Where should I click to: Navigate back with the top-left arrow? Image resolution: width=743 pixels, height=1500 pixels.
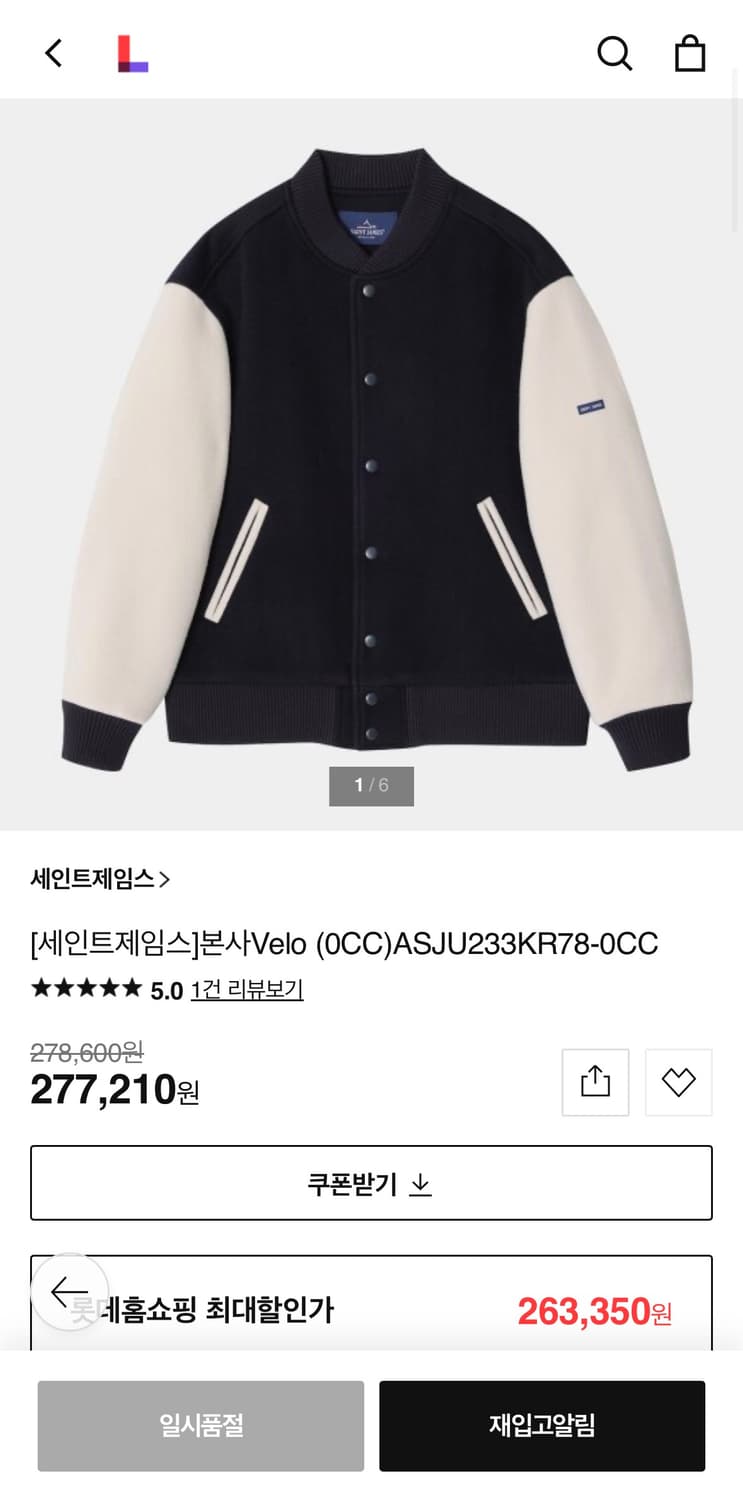pyautogui.click(x=53, y=54)
